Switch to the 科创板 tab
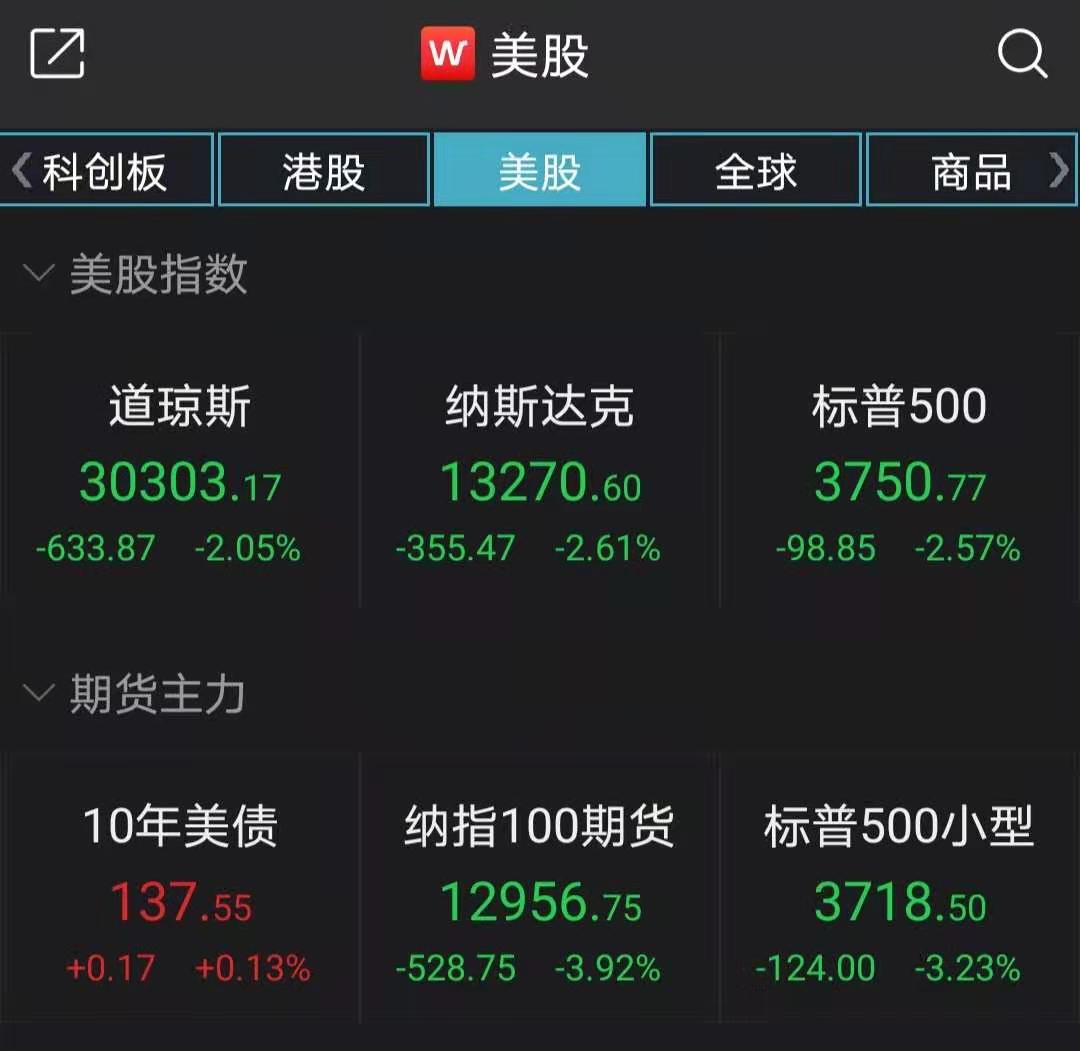The height and width of the screenshot is (1051, 1080). 105,171
